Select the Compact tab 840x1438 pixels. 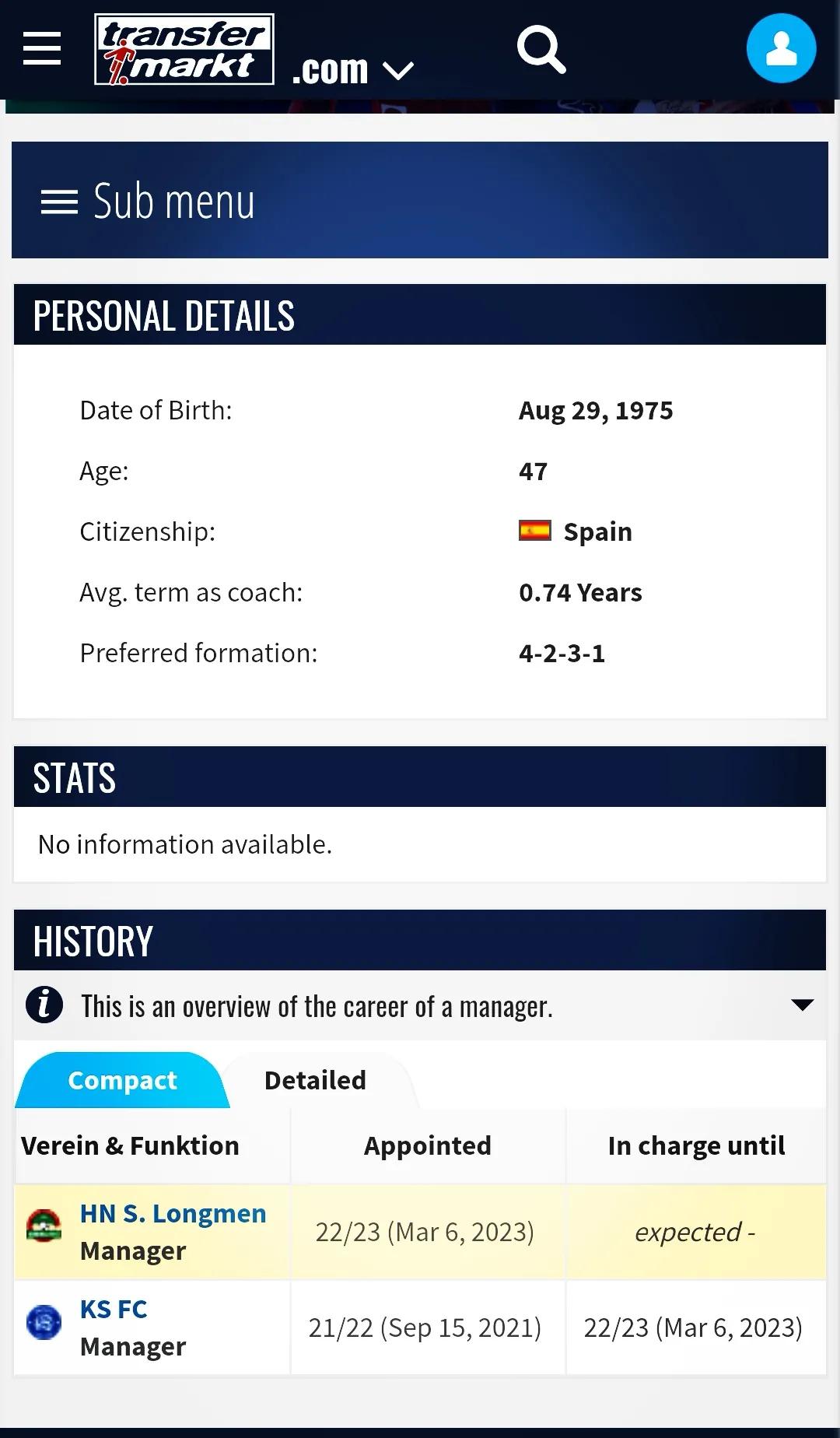(122, 1080)
